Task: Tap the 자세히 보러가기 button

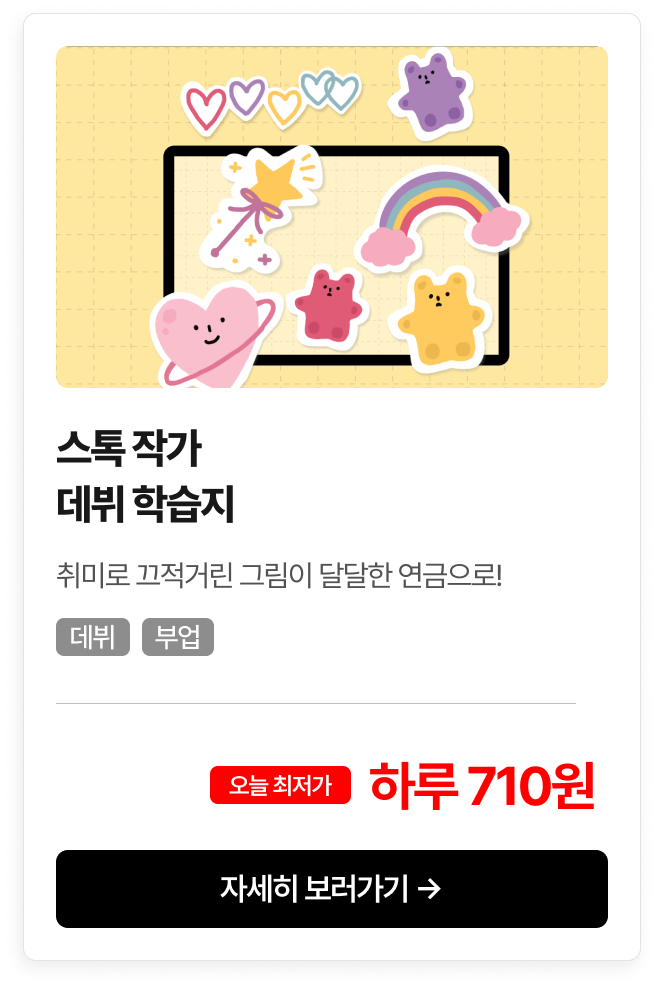Action: [x=331, y=889]
